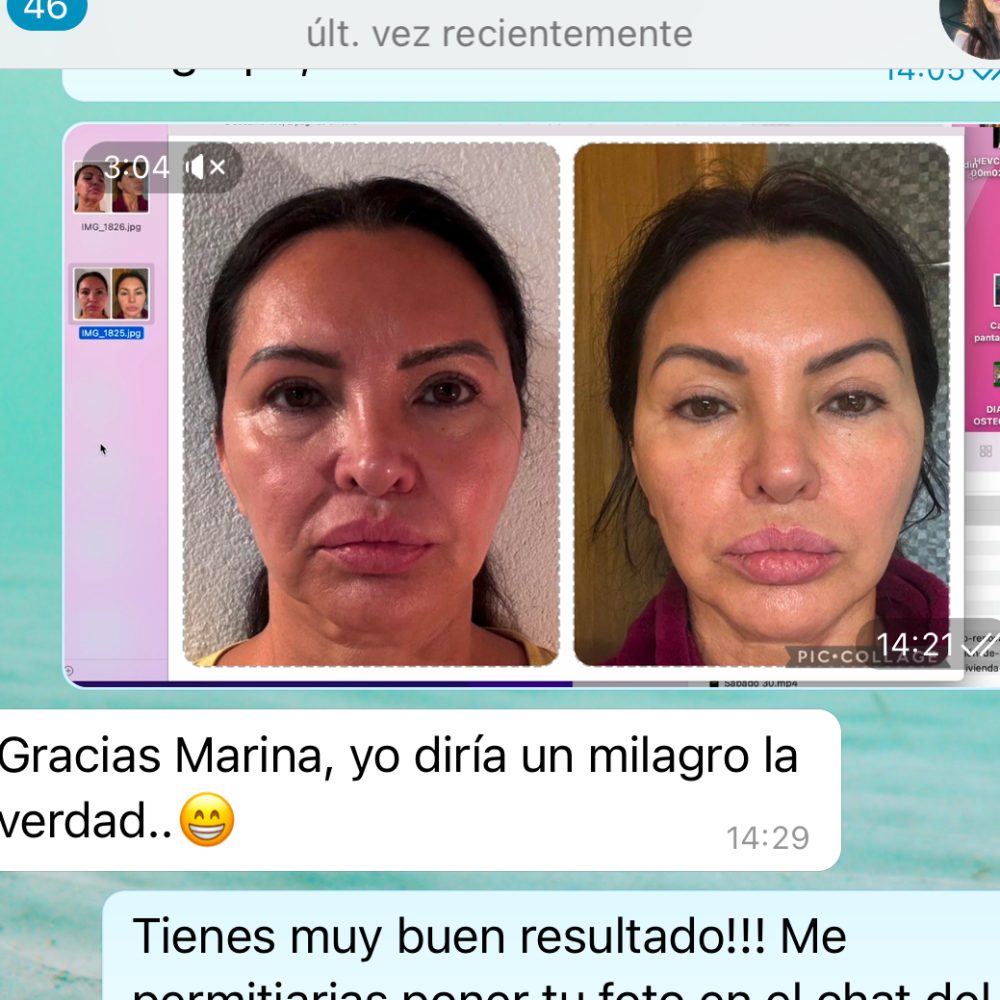Open the contact profile picture

point(971,25)
